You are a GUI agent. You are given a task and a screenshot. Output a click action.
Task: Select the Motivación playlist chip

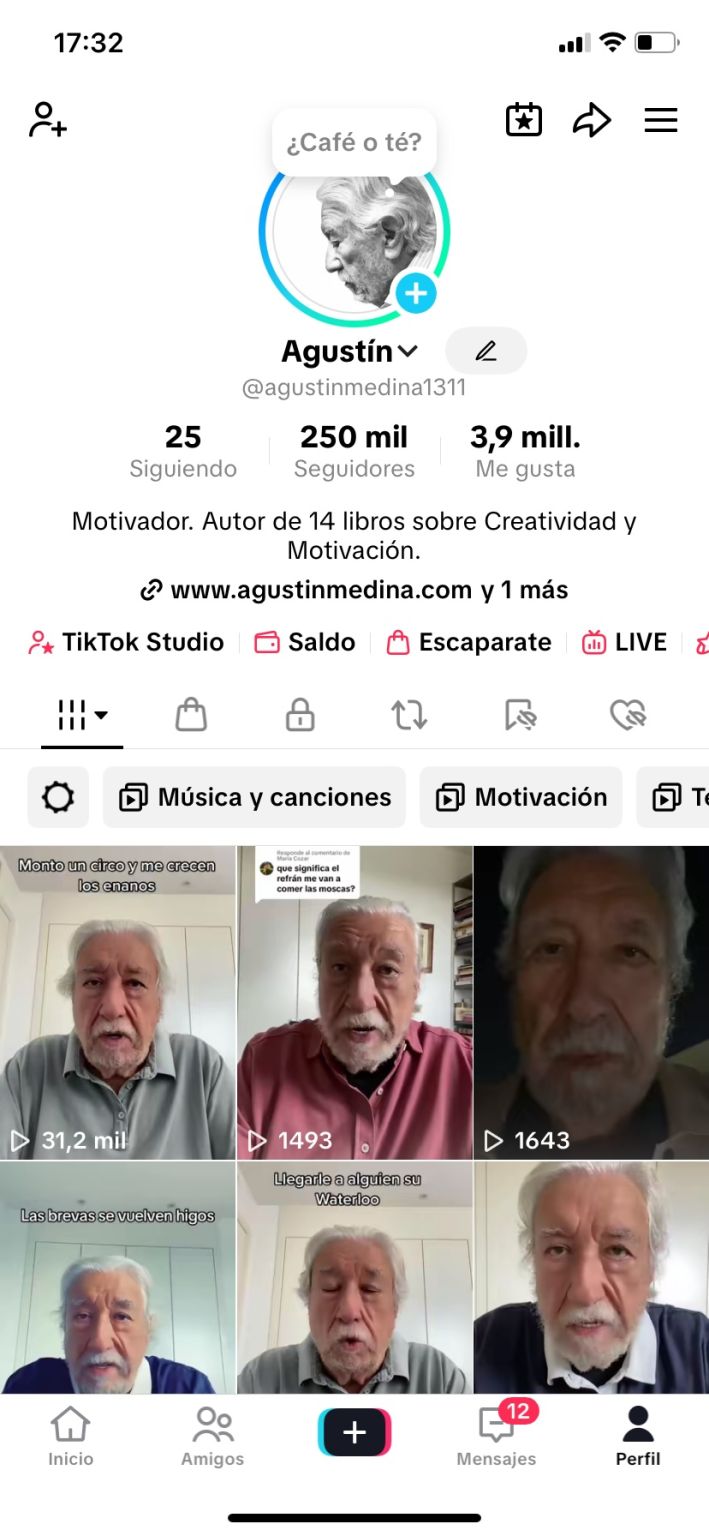pos(521,797)
